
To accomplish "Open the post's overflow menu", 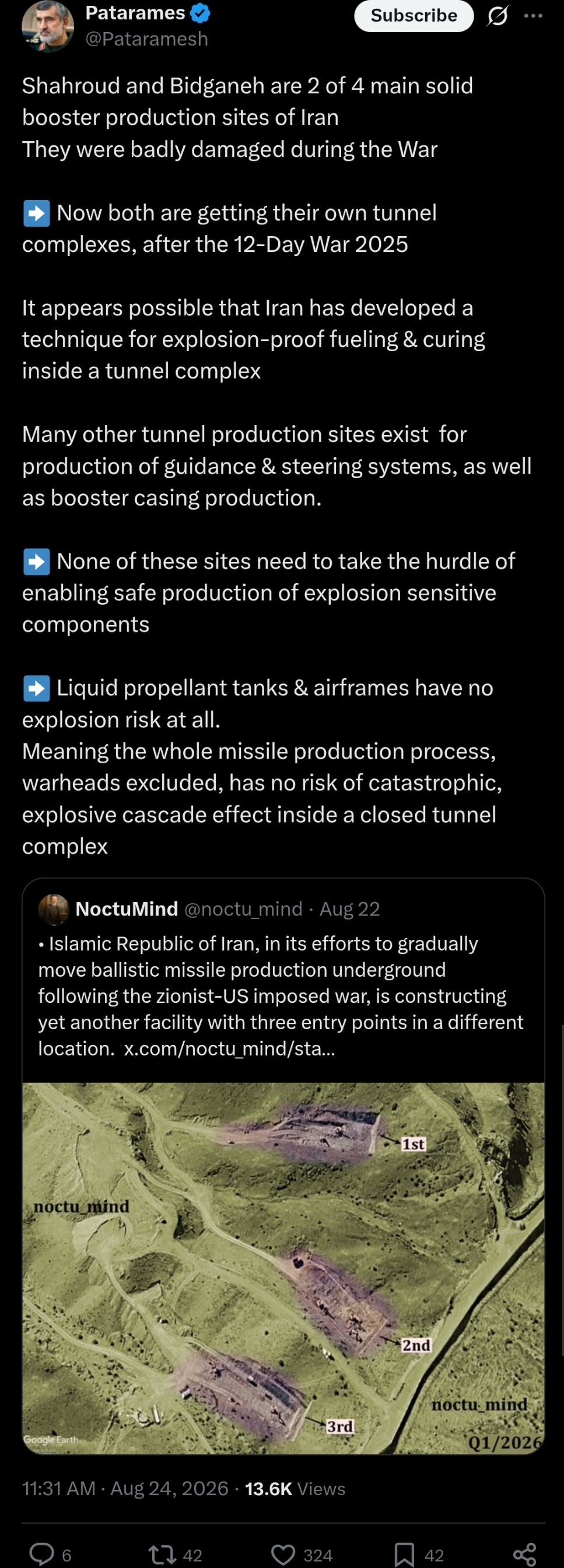I will point(533,16).
